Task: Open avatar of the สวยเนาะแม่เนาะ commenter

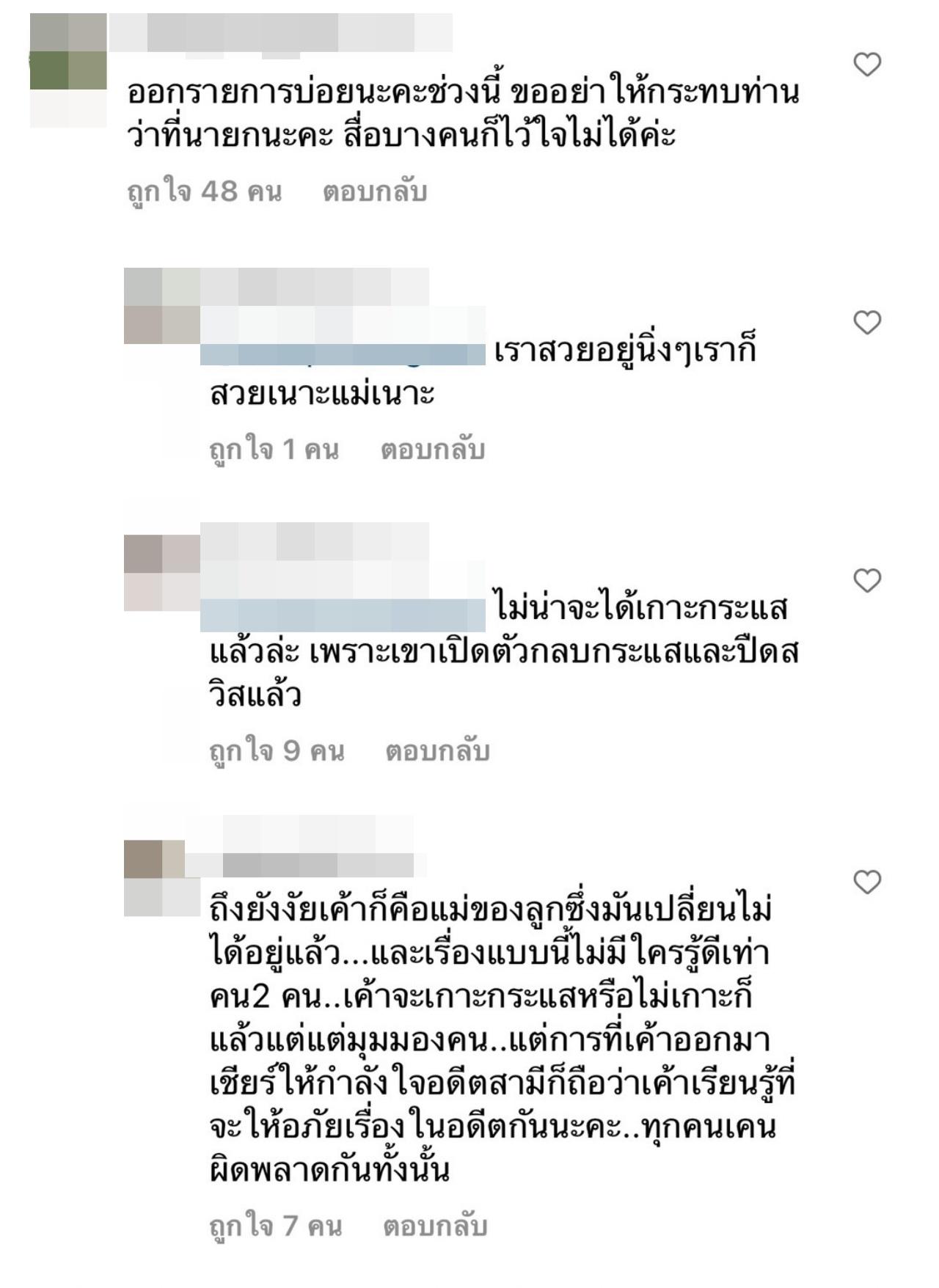Action: click(x=161, y=307)
